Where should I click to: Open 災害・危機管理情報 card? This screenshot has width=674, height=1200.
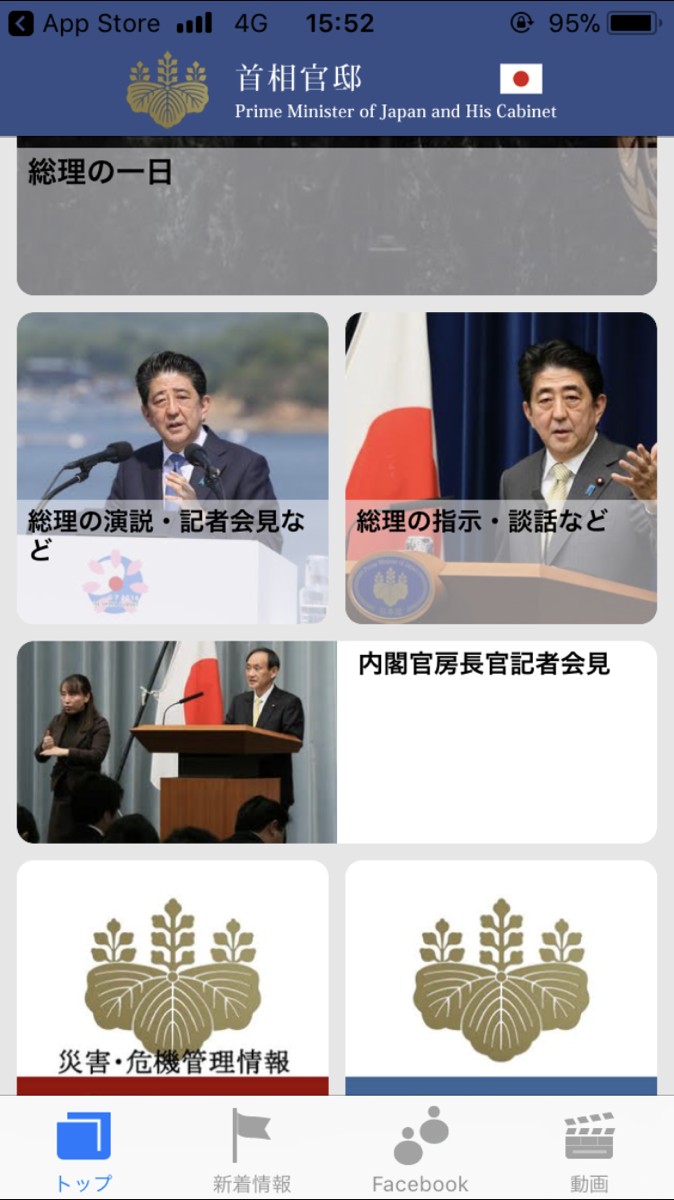pyautogui.click(x=172, y=978)
